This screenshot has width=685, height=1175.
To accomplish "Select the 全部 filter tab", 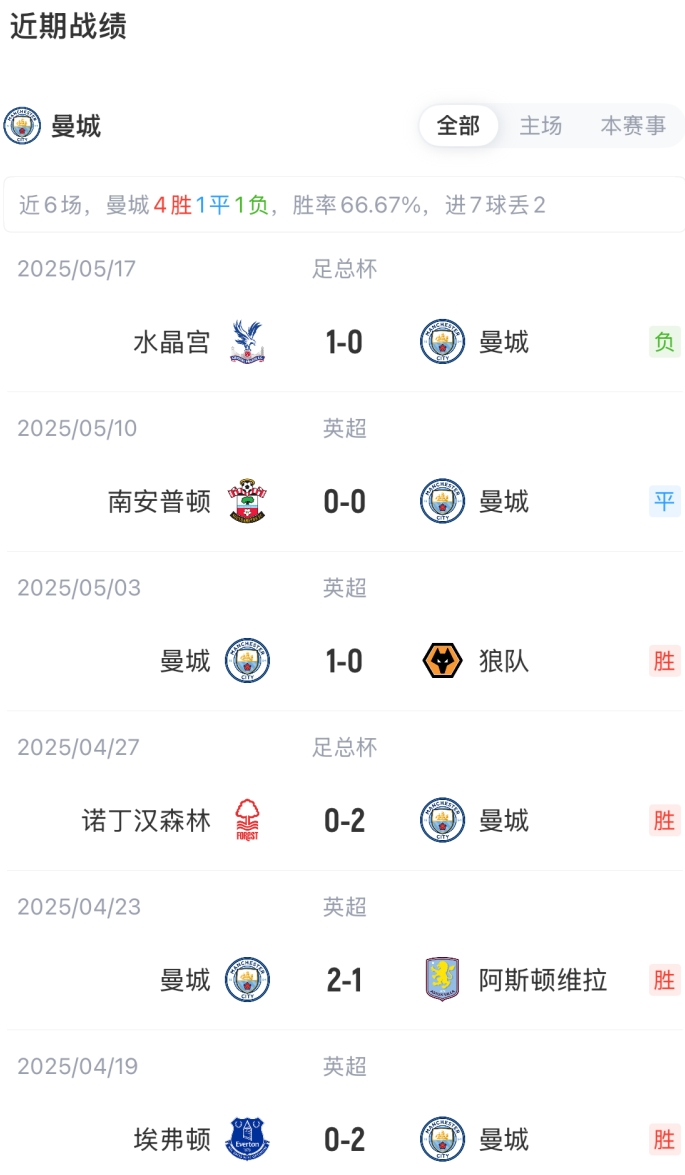I will pos(458,126).
